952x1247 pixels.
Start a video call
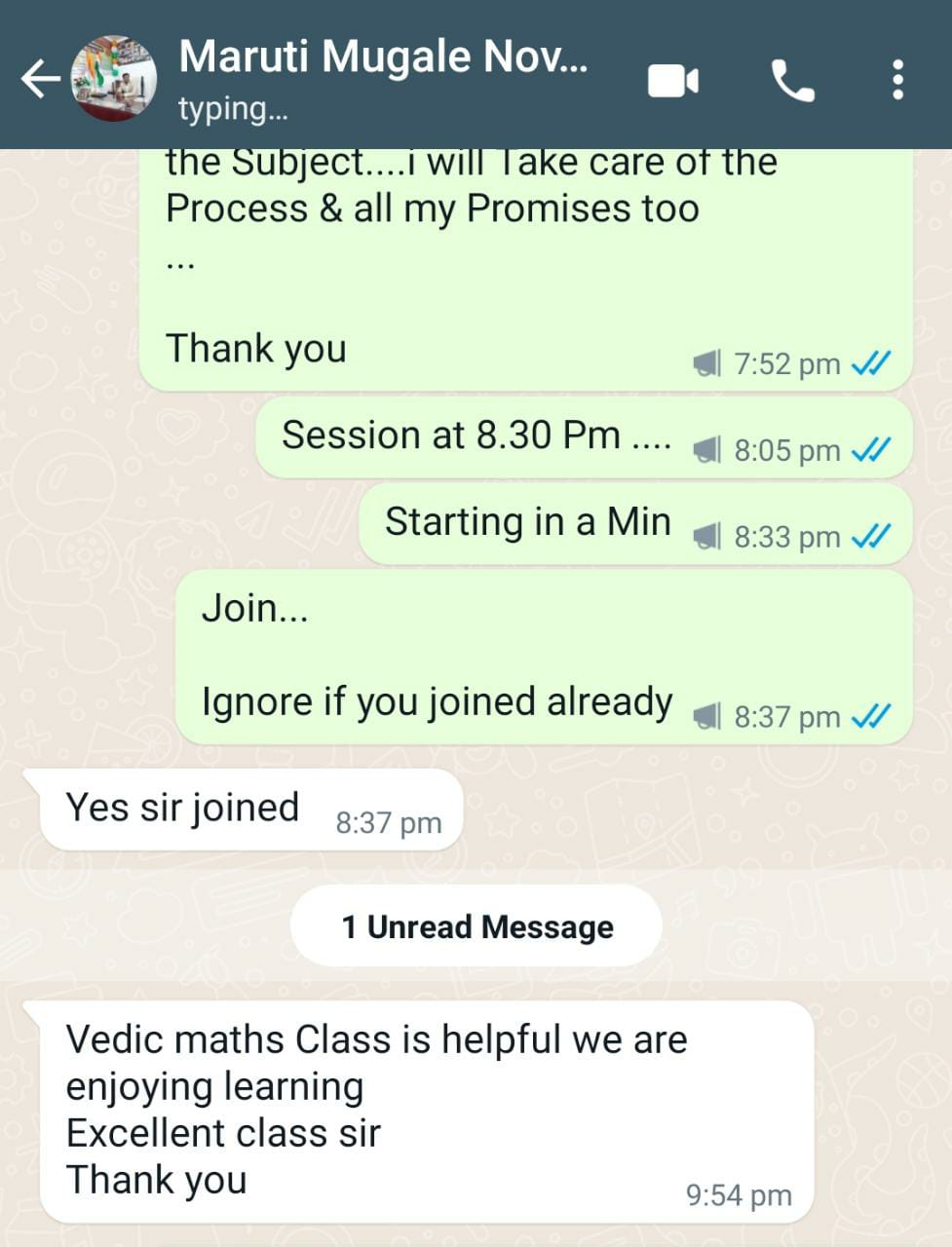click(673, 81)
